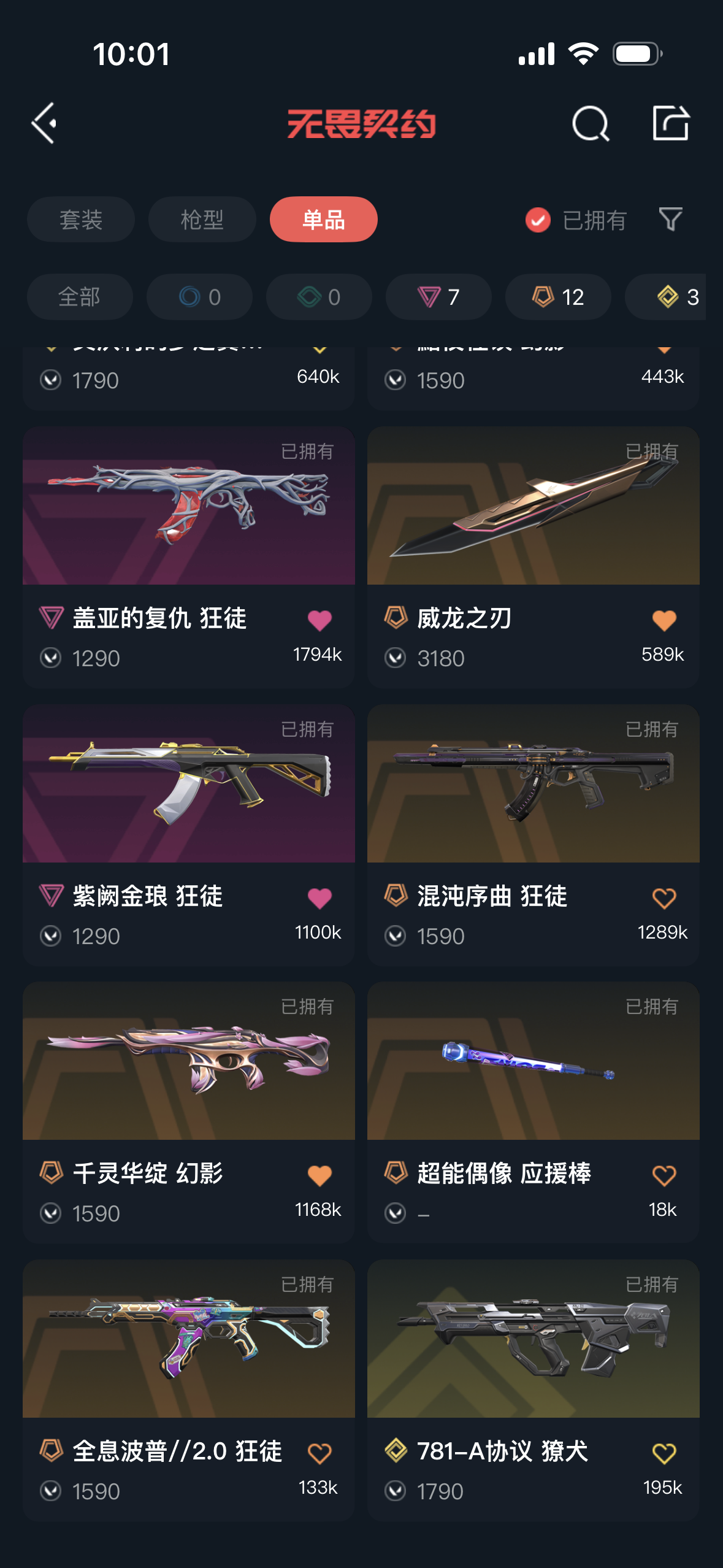The height and width of the screenshot is (1568, 723).
Task: Like the 超能偶像 应援棒 item
Action: [x=664, y=1175]
